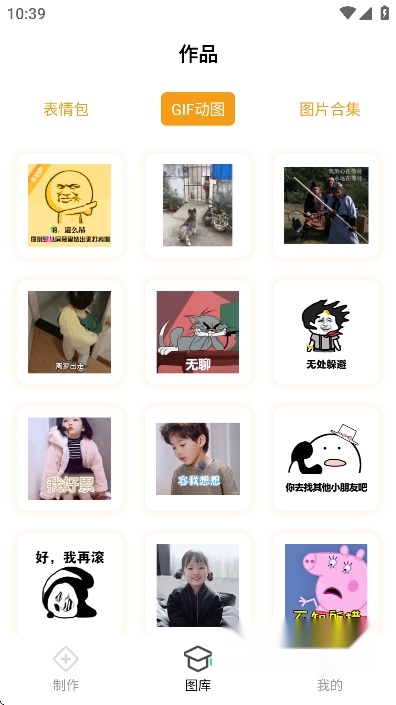The image size is (396, 705).
Task: Open the dog at the gate GIF
Action: coord(198,205)
